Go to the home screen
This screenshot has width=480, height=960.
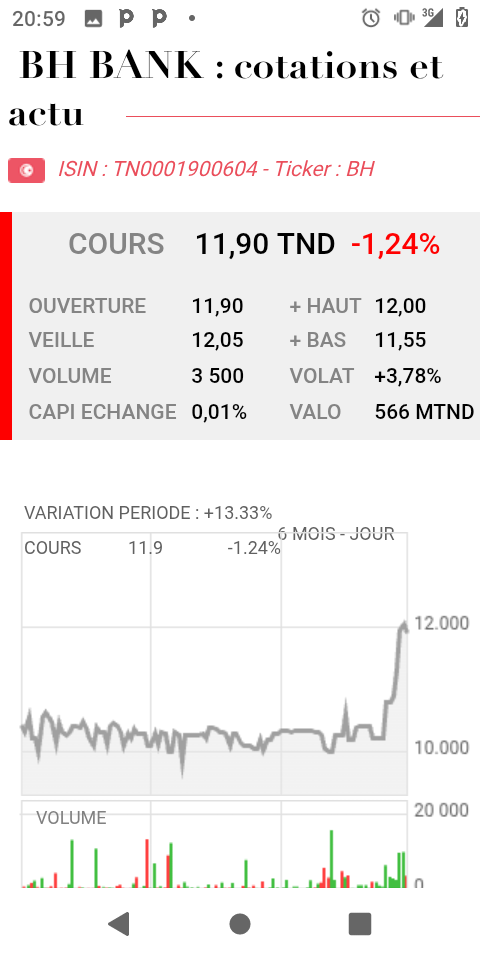[240, 923]
